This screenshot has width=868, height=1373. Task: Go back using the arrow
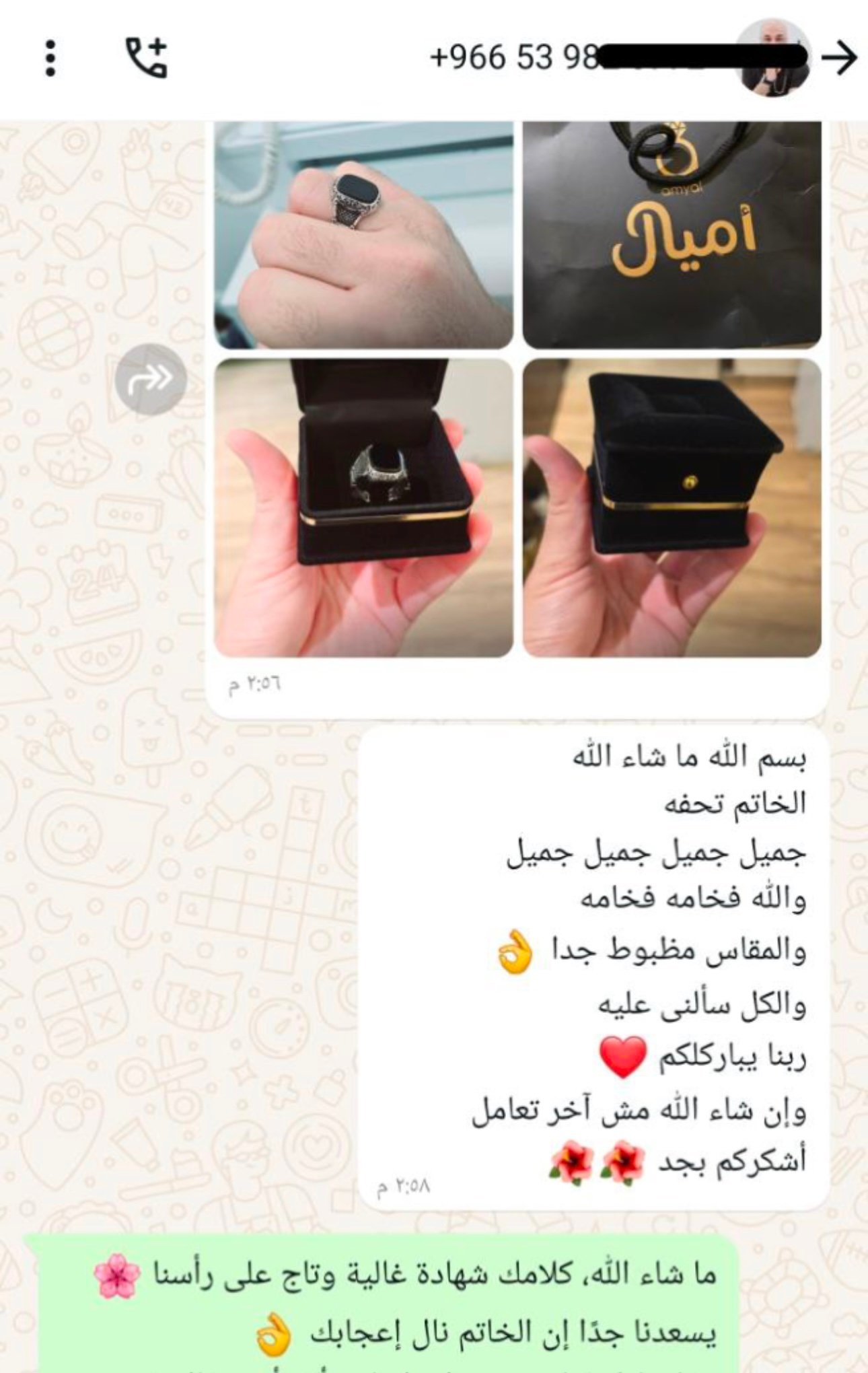839,58
